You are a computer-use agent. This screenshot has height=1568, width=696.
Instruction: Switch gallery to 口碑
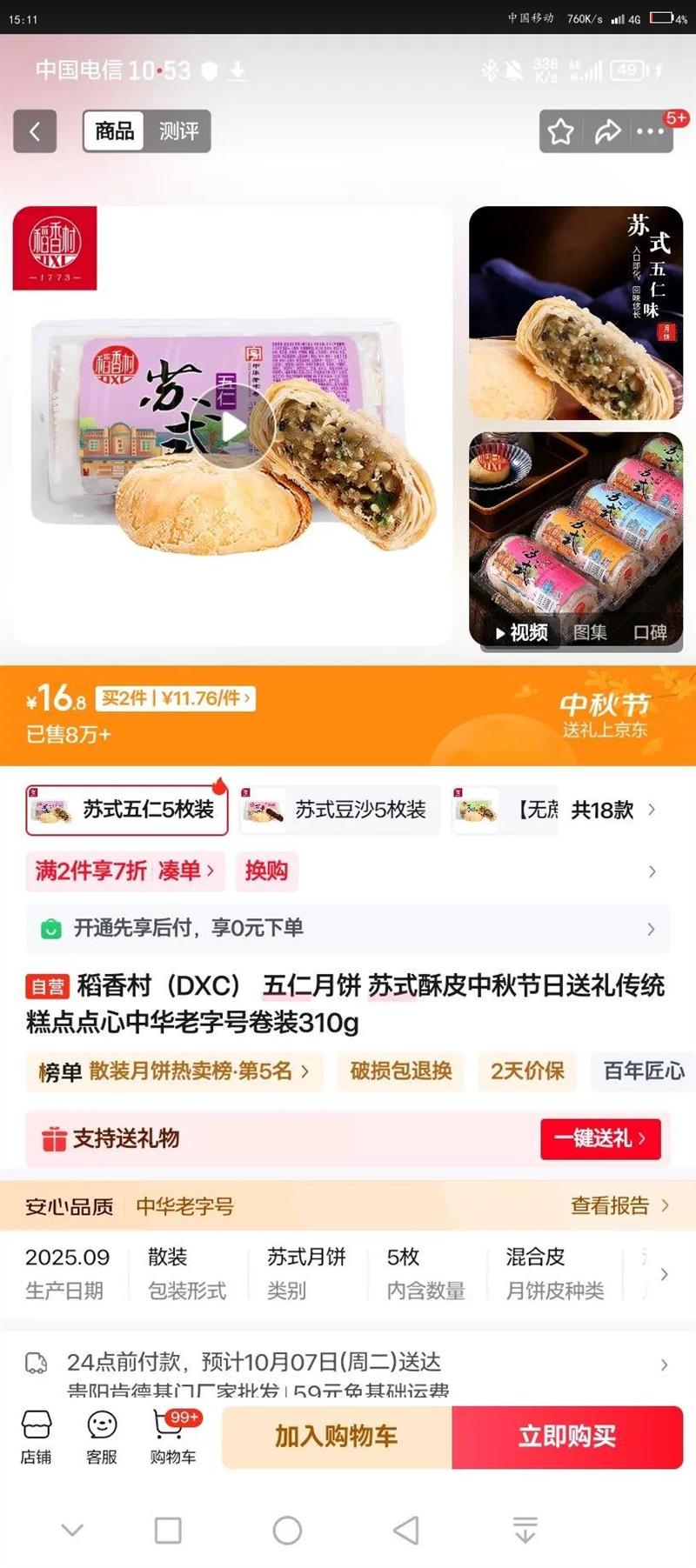tap(650, 632)
